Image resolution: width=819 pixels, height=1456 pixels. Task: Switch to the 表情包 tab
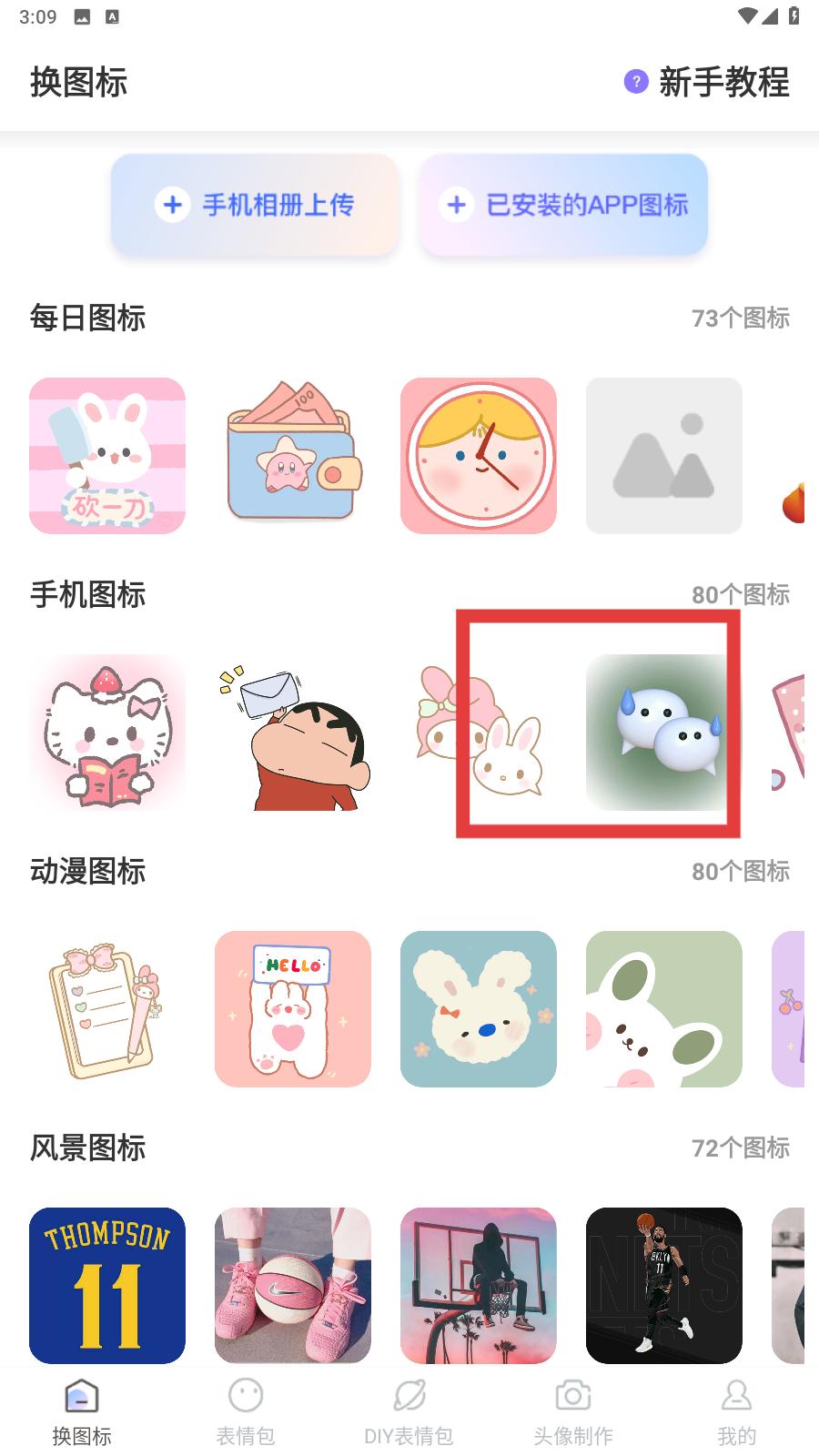246,1412
